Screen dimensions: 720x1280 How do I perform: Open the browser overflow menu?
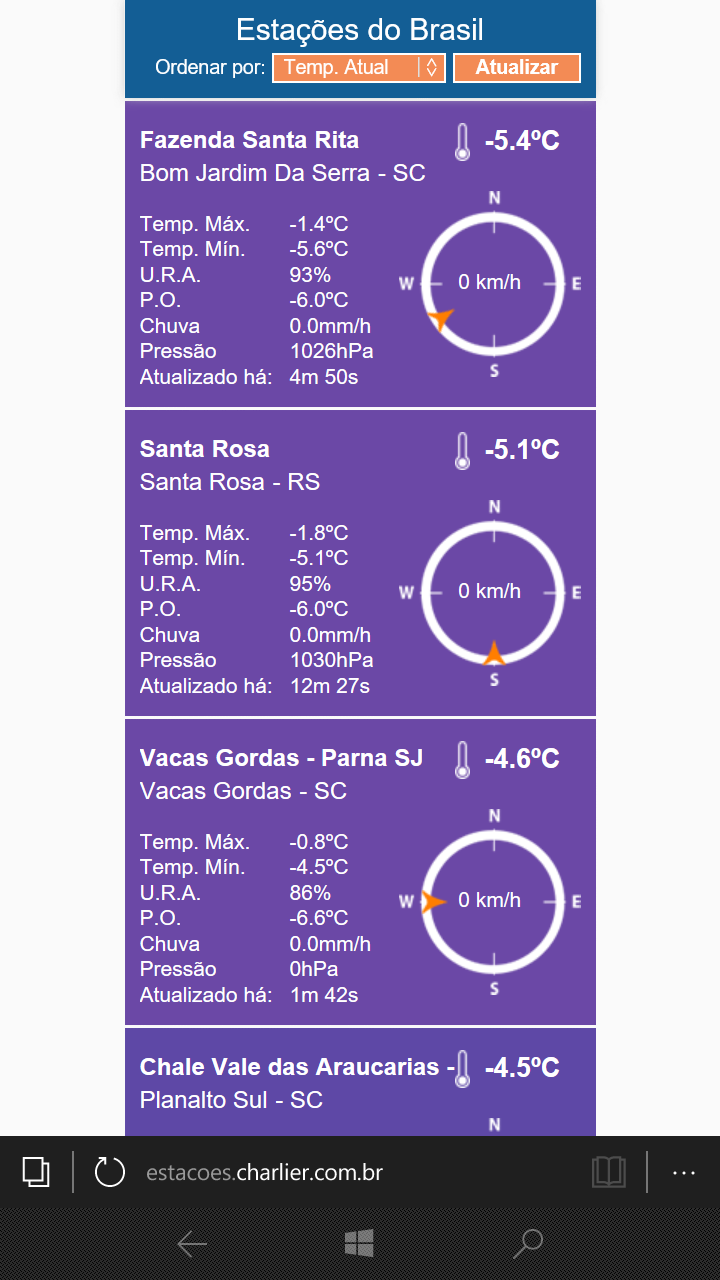(684, 1172)
